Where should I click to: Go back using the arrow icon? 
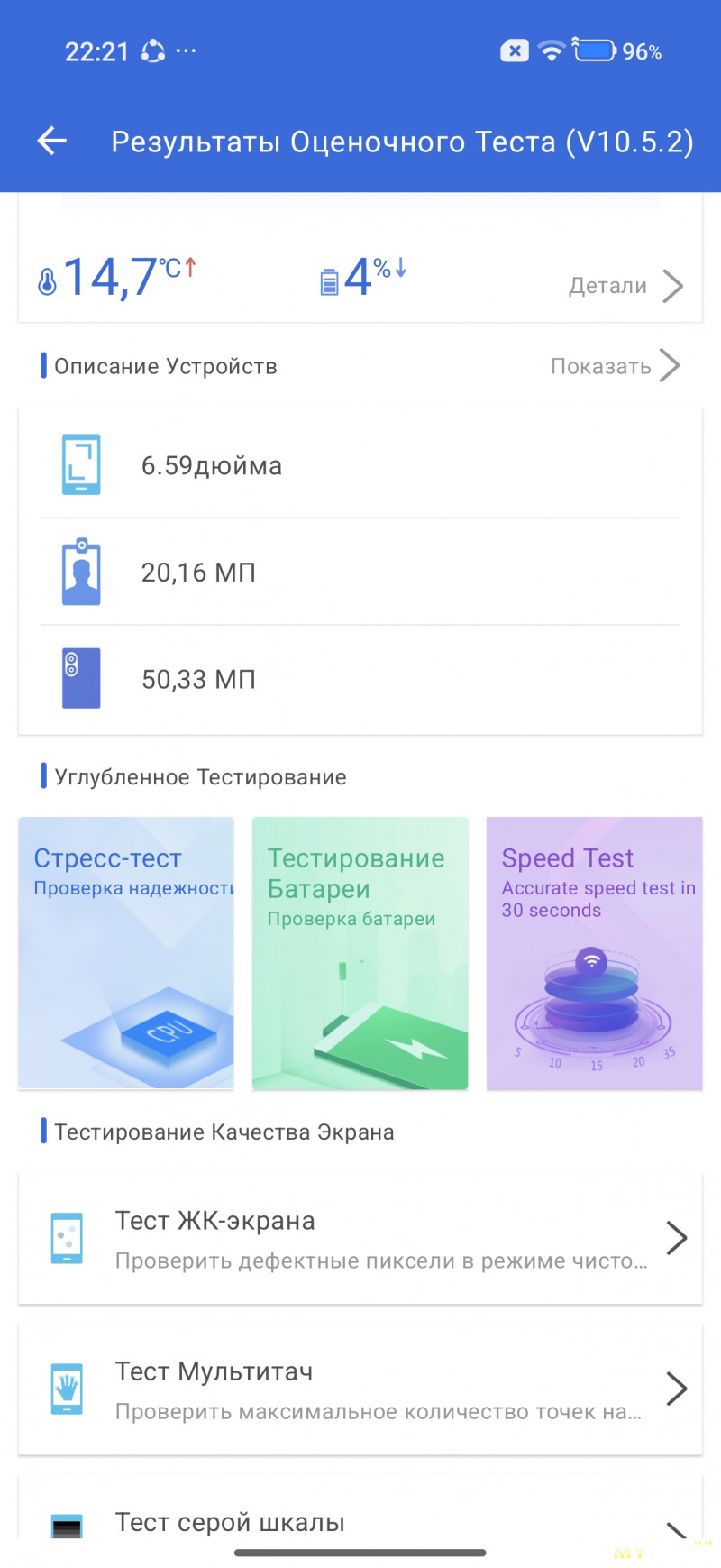(52, 141)
